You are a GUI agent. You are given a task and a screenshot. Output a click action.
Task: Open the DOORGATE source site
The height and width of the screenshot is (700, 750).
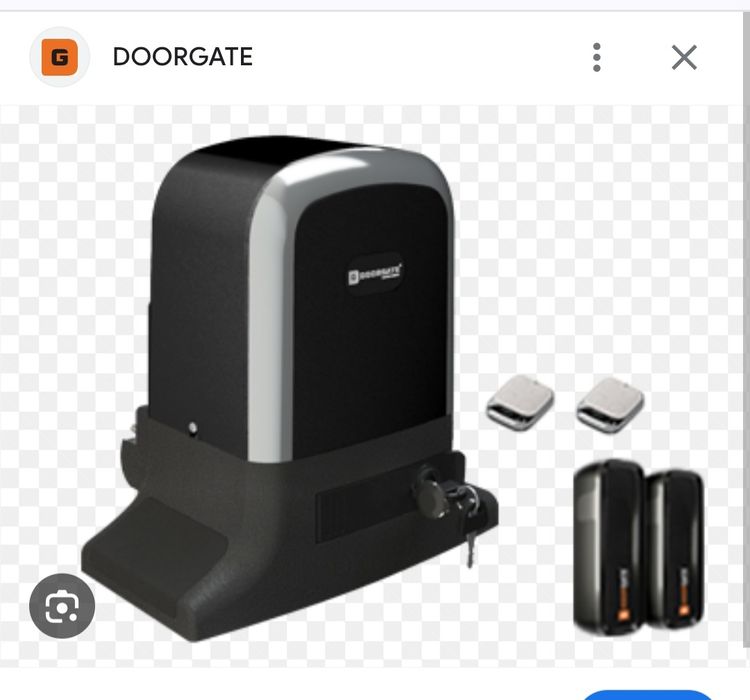(x=182, y=57)
